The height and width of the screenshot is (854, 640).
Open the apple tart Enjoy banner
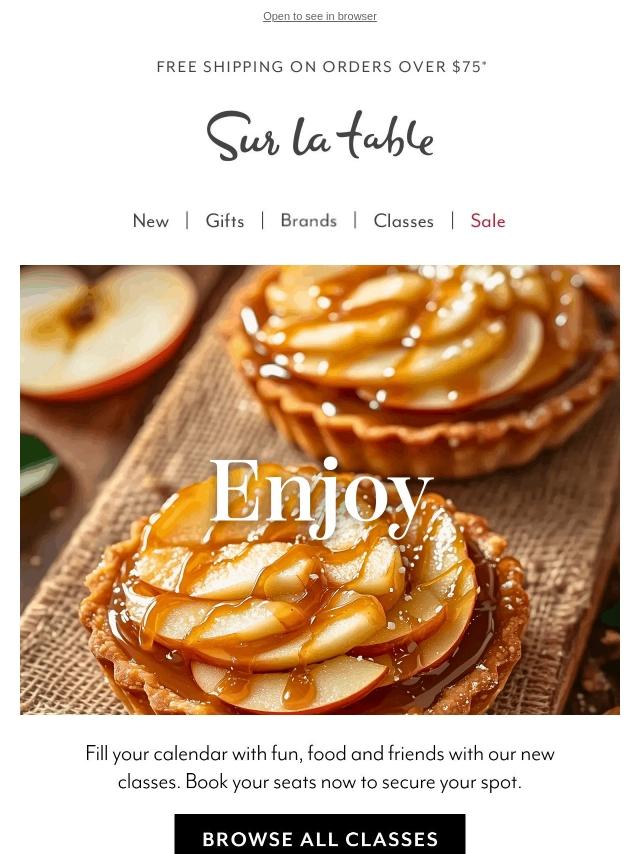(320, 489)
